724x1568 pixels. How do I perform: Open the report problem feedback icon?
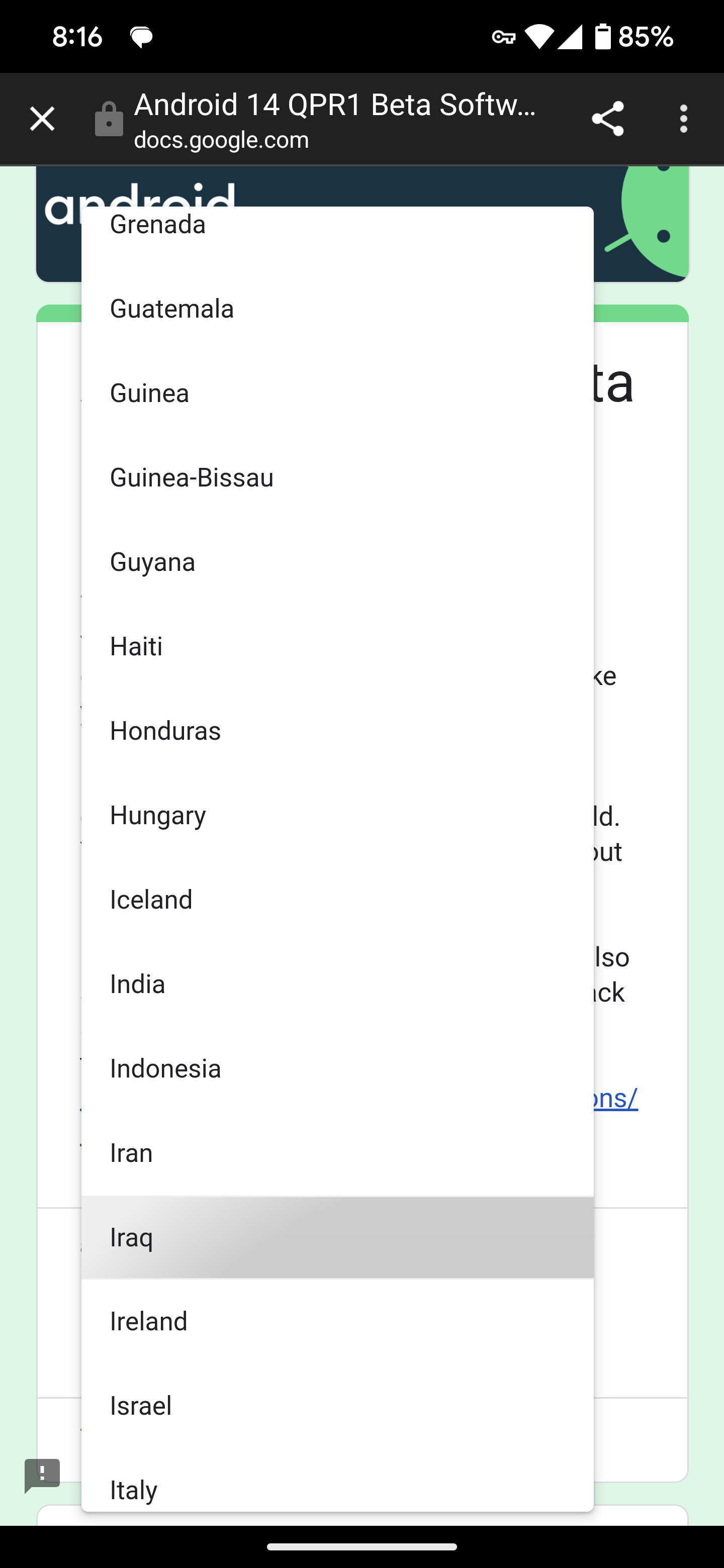click(x=42, y=1476)
